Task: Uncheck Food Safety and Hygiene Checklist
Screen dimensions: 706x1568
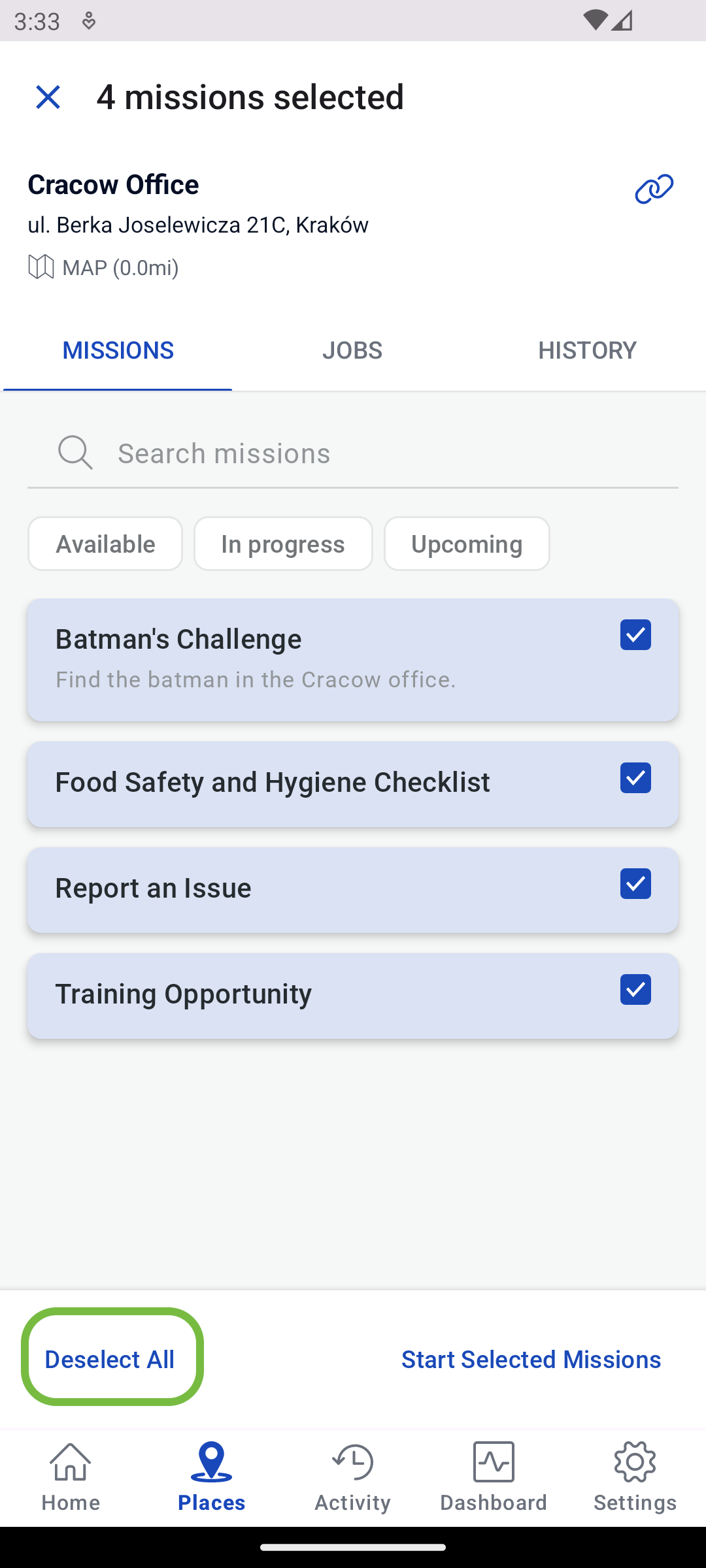Action: (x=635, y=778)
